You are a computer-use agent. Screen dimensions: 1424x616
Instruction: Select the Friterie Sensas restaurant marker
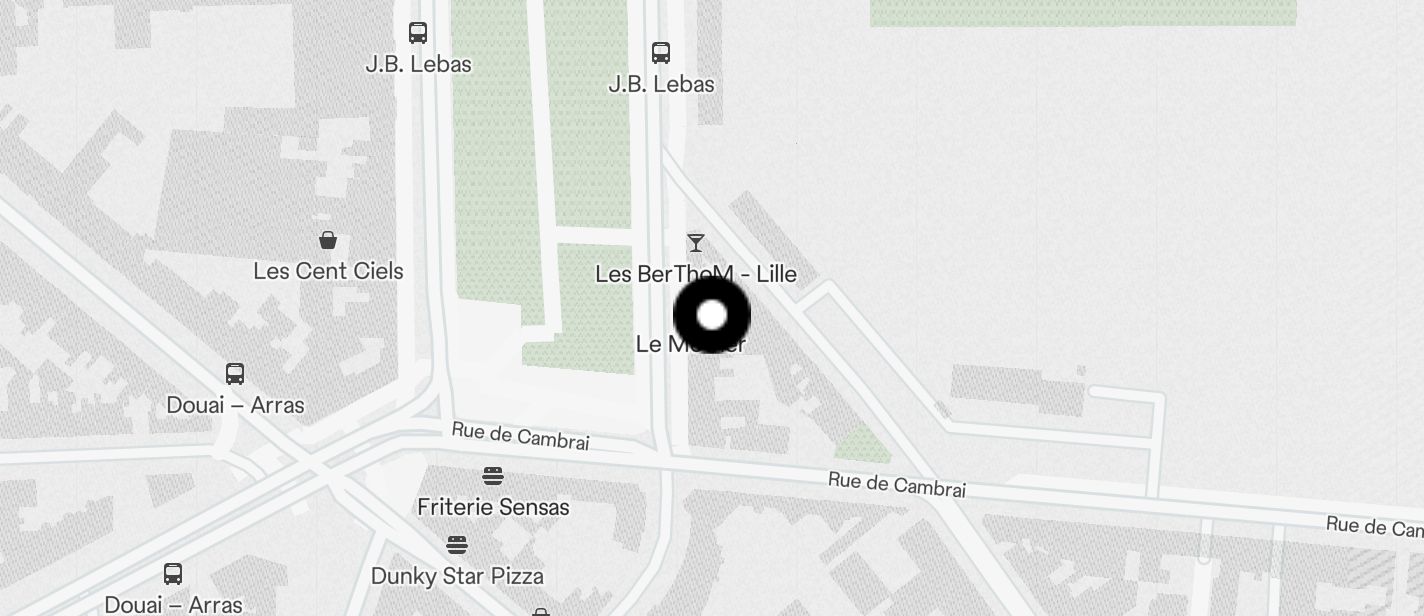point(493,475)
